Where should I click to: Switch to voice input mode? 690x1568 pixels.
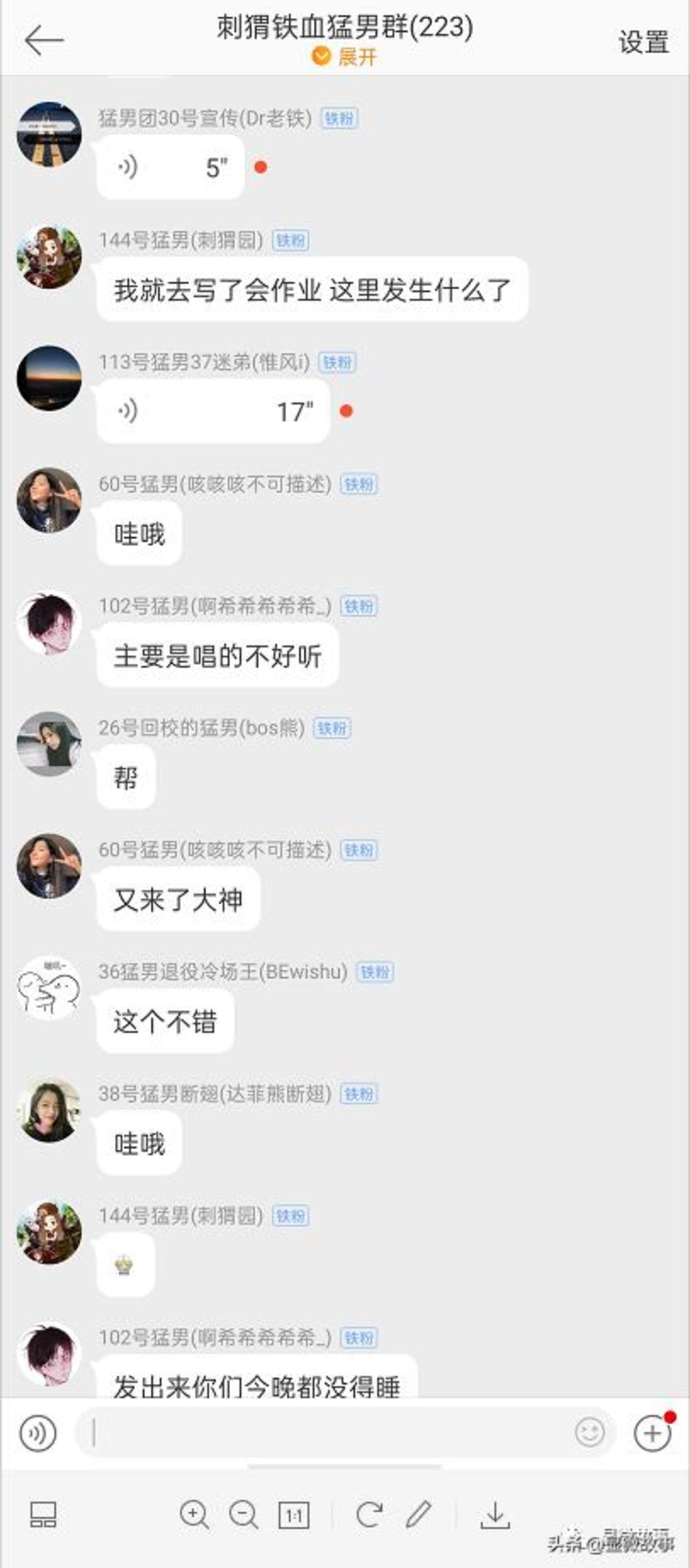pos(38,1433)
